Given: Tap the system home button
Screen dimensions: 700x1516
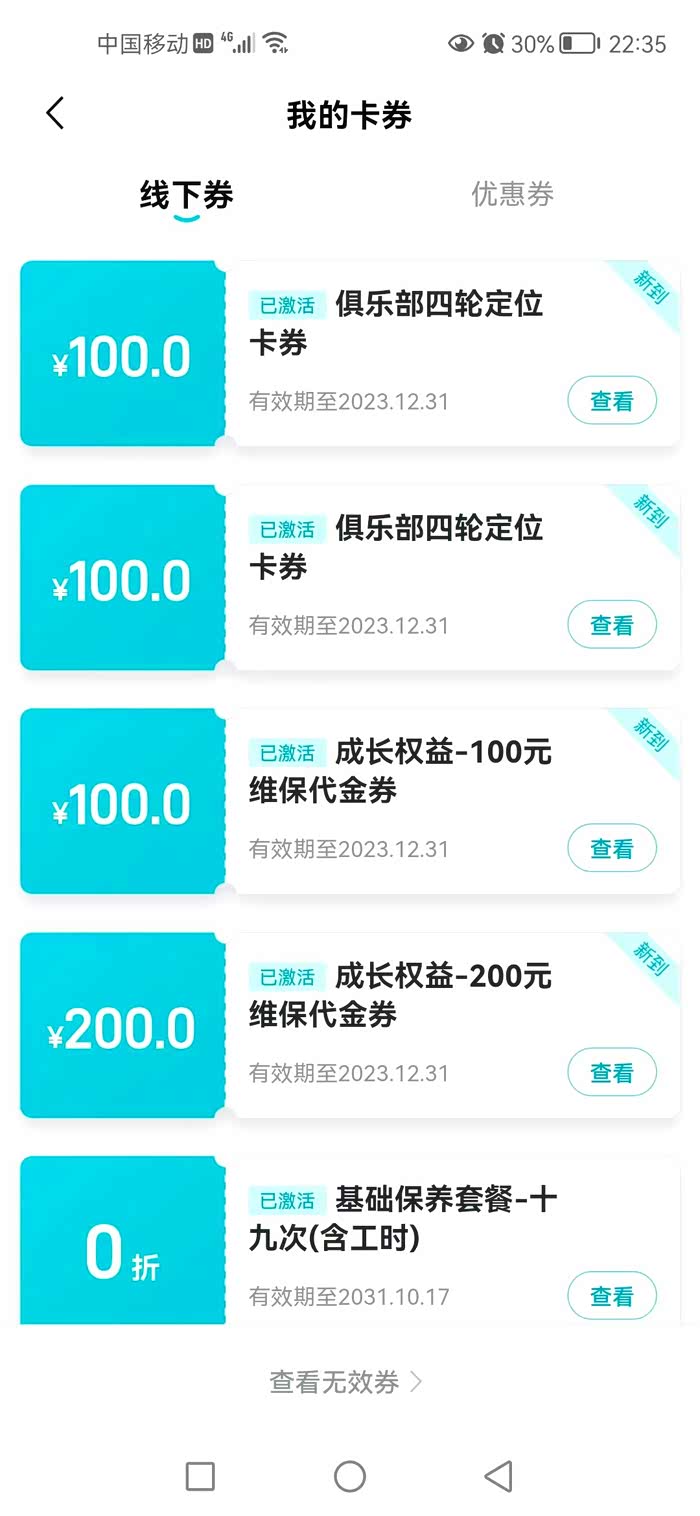Looking at the screenshot, I should click(x=350, y=1476).
